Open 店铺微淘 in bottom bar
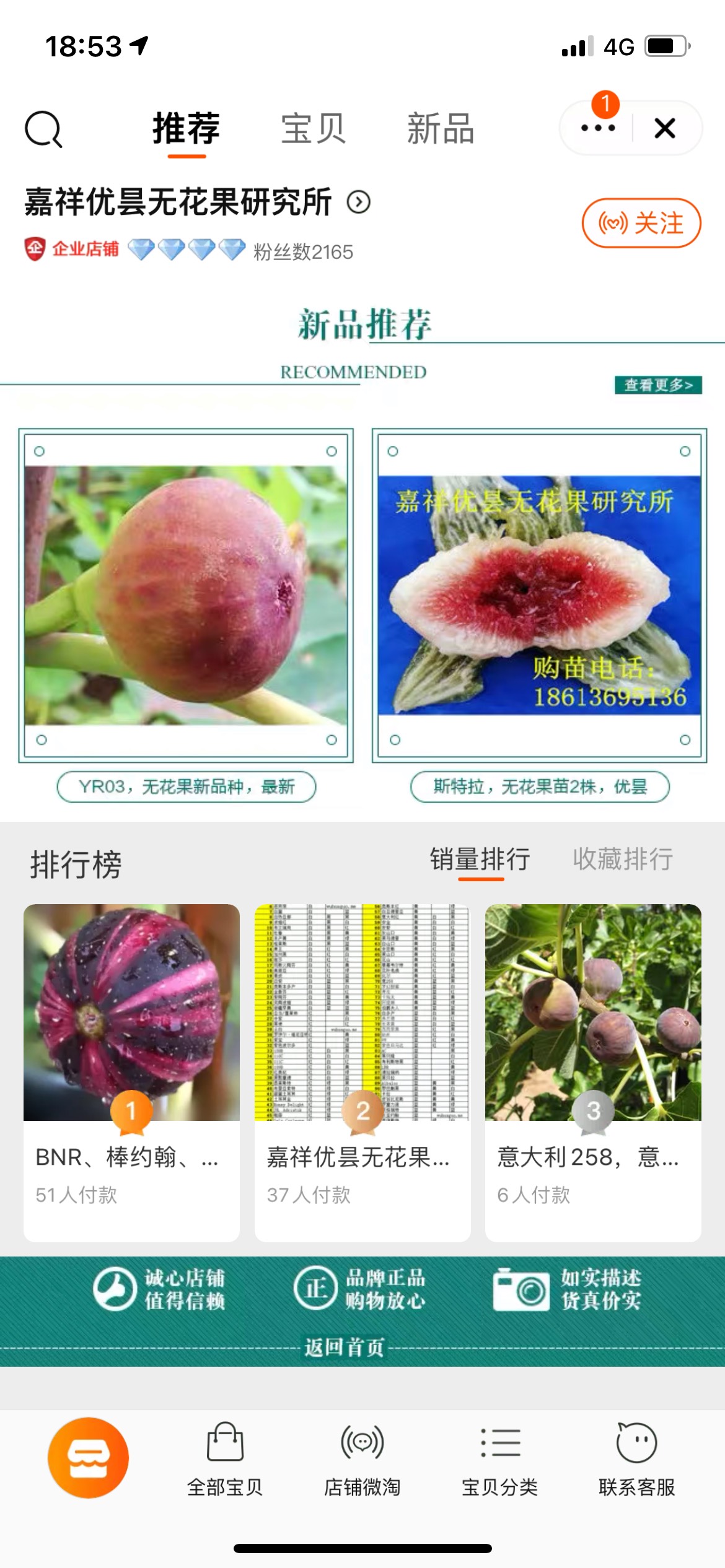This screenshot has width=725, height=1568. (x=362, y=1460)
